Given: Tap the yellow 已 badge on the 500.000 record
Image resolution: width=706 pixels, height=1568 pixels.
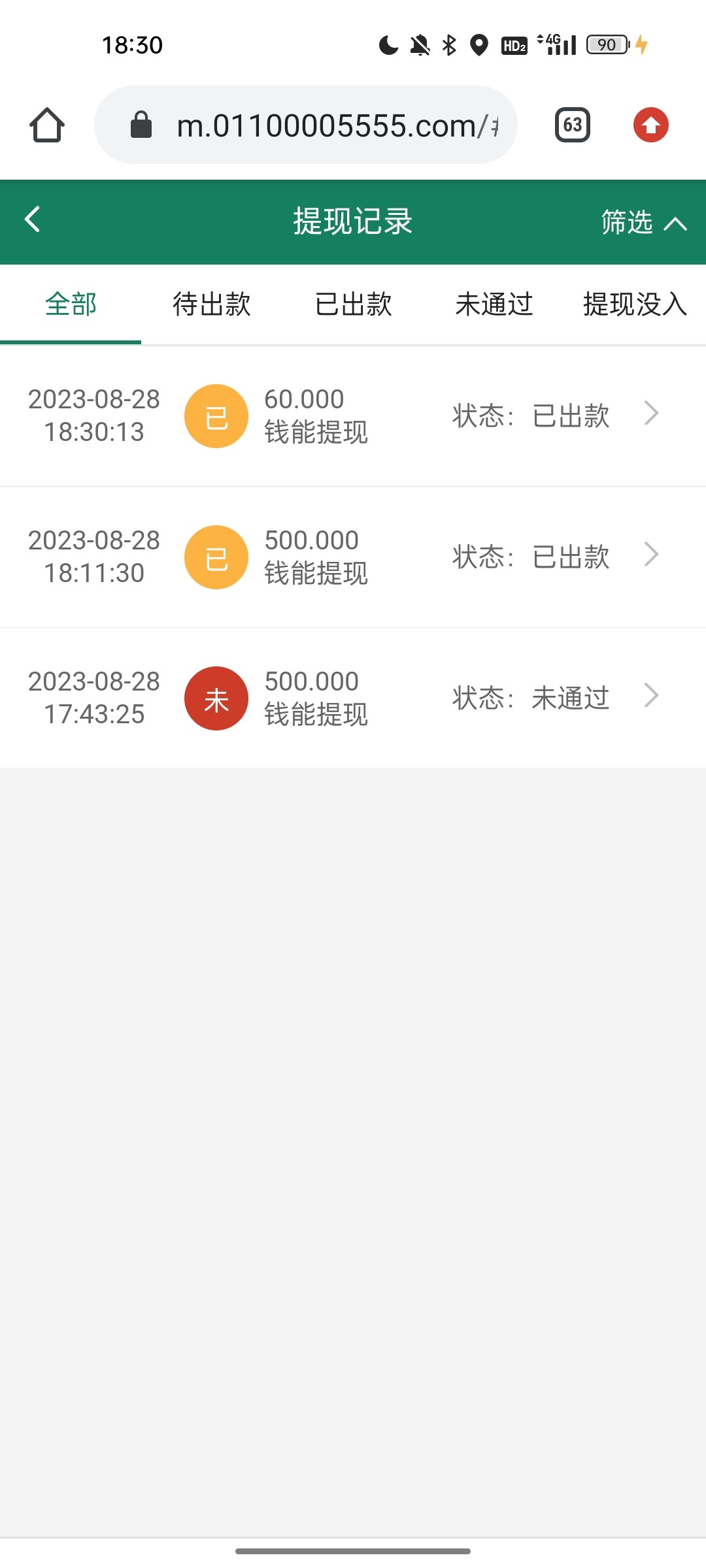Looking at the screenshot, I should point(216,557).
